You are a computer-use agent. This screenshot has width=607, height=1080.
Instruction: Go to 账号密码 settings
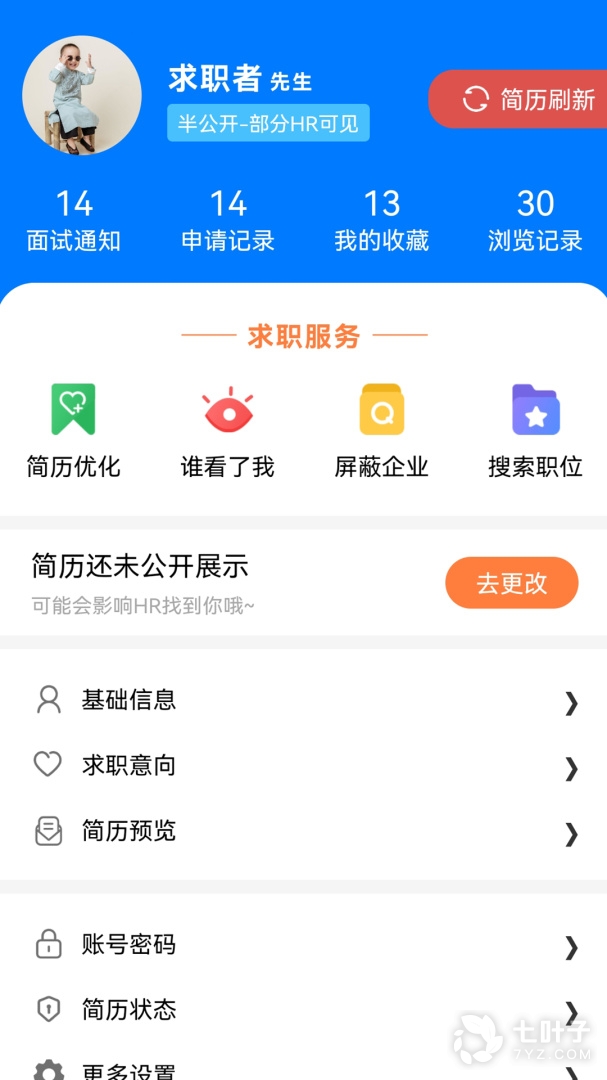click(303, 945)
